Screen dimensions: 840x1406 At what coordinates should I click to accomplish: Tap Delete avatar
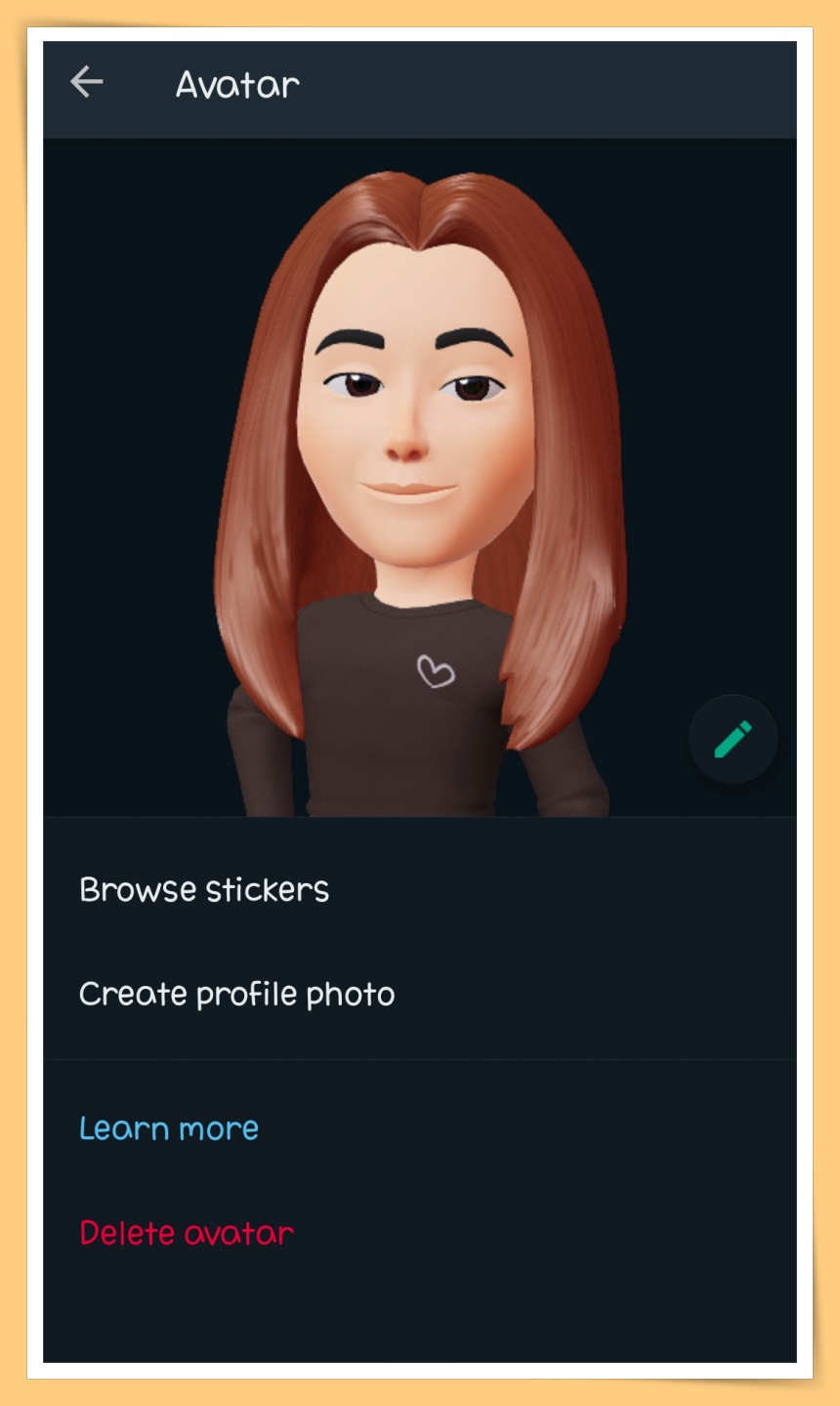point(187,1233)
